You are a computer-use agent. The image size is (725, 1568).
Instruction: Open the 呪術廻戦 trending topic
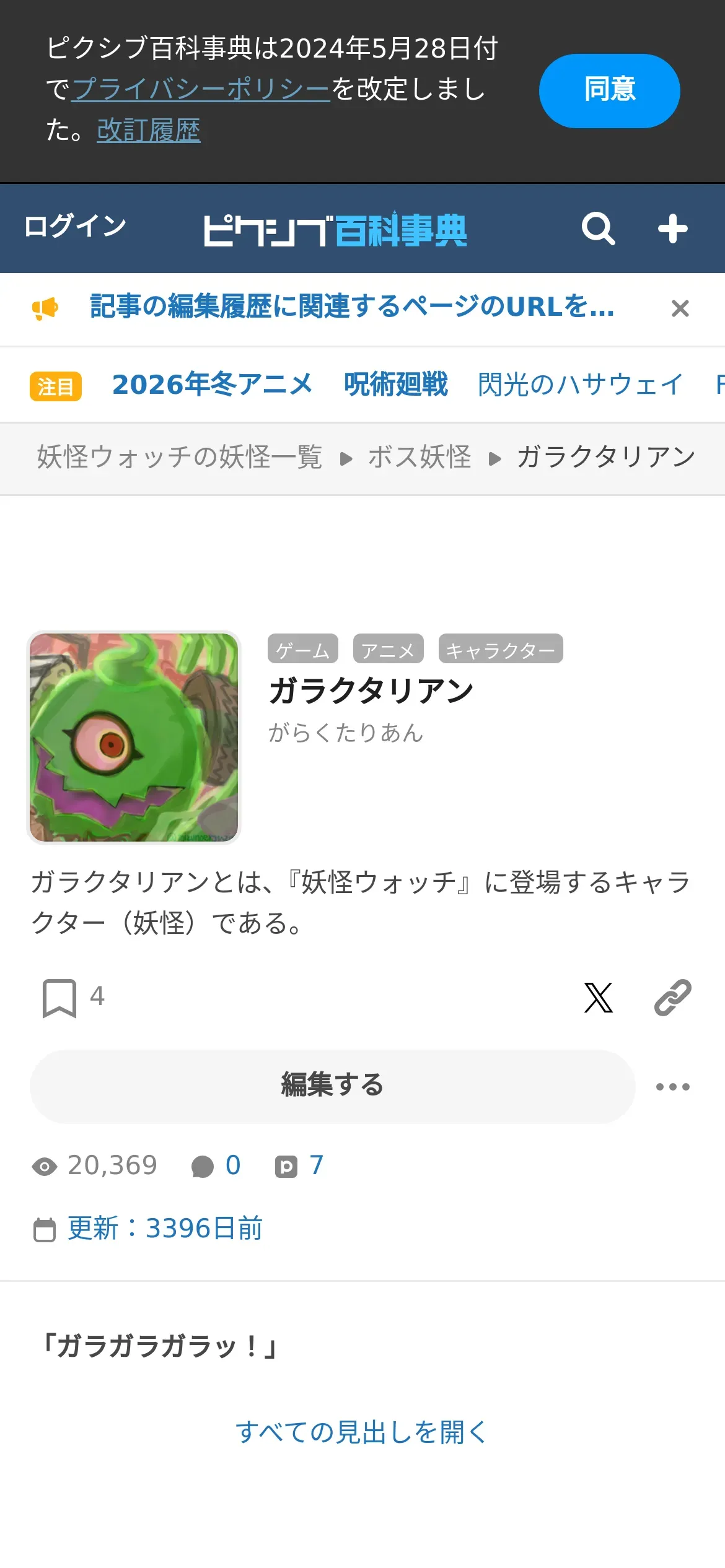coord(396,385)
